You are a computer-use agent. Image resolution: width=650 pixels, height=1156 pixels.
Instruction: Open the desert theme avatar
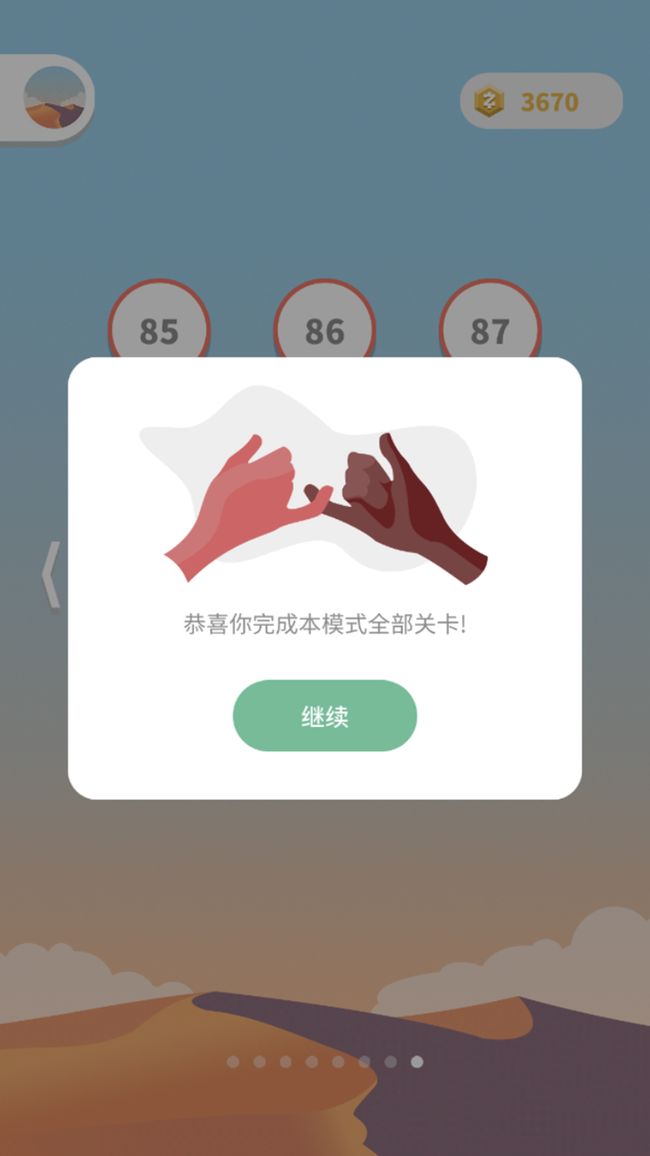55,97
